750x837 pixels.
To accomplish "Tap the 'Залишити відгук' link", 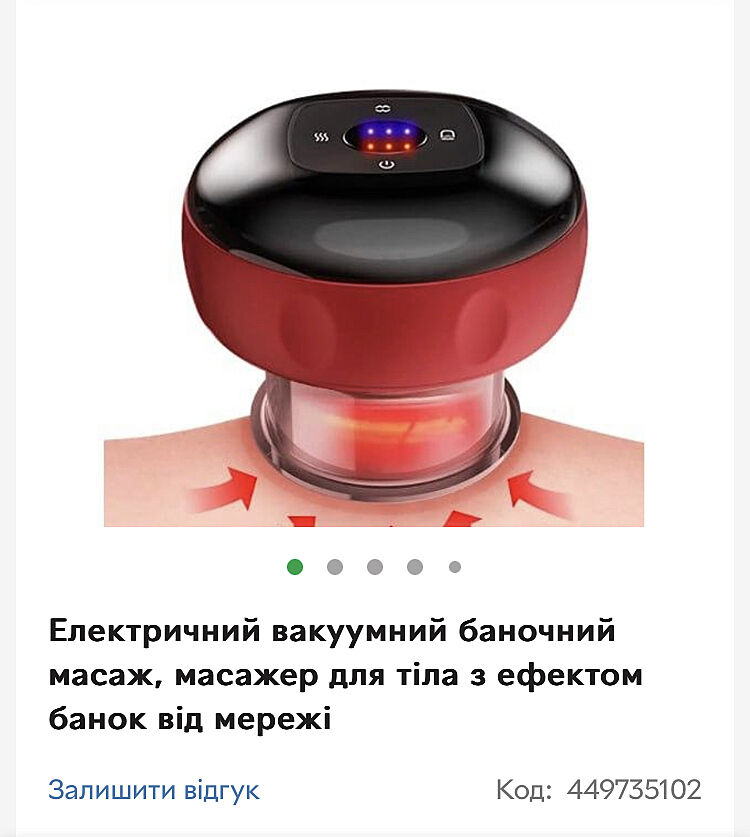I will 153,790.
